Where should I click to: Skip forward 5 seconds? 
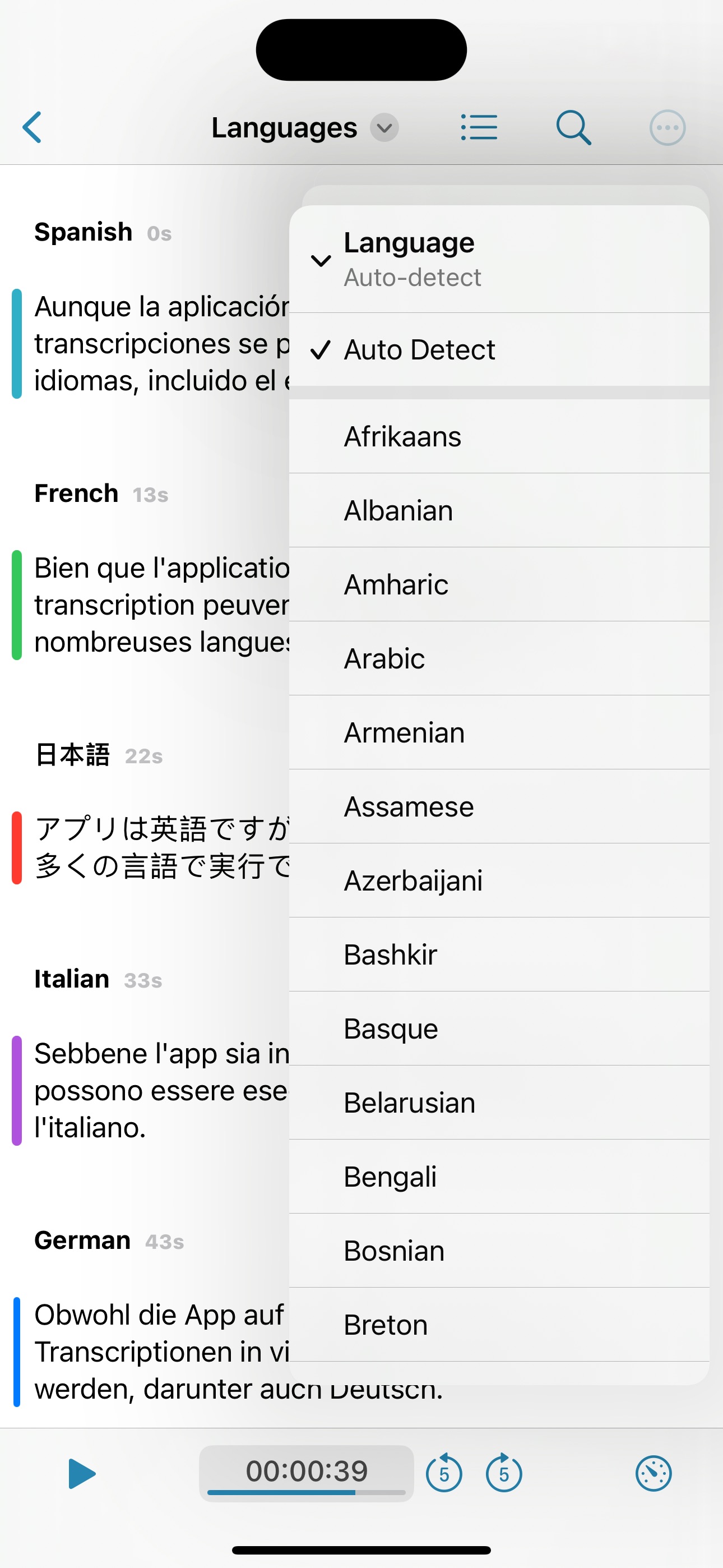[x=504, y=1473]
